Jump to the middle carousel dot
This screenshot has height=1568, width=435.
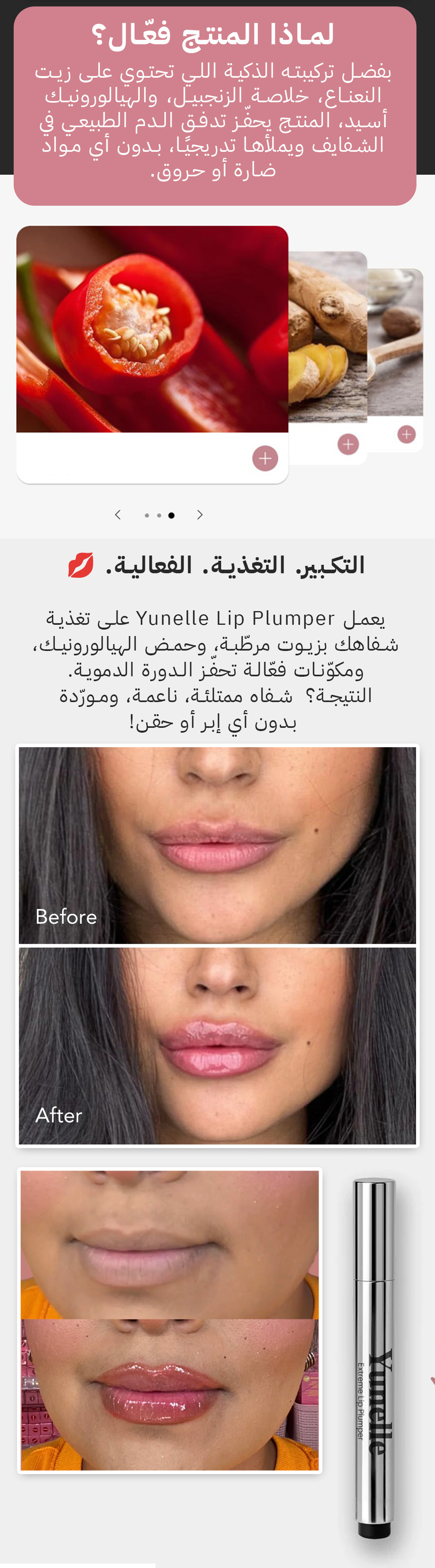(159, 516)
